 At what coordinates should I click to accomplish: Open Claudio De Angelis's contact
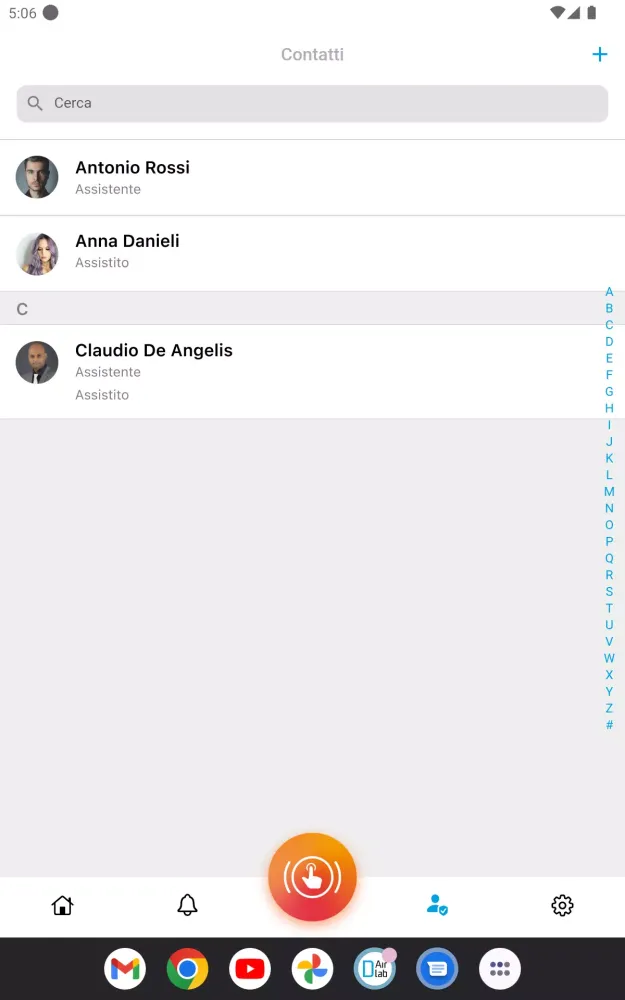click(300, 371)
